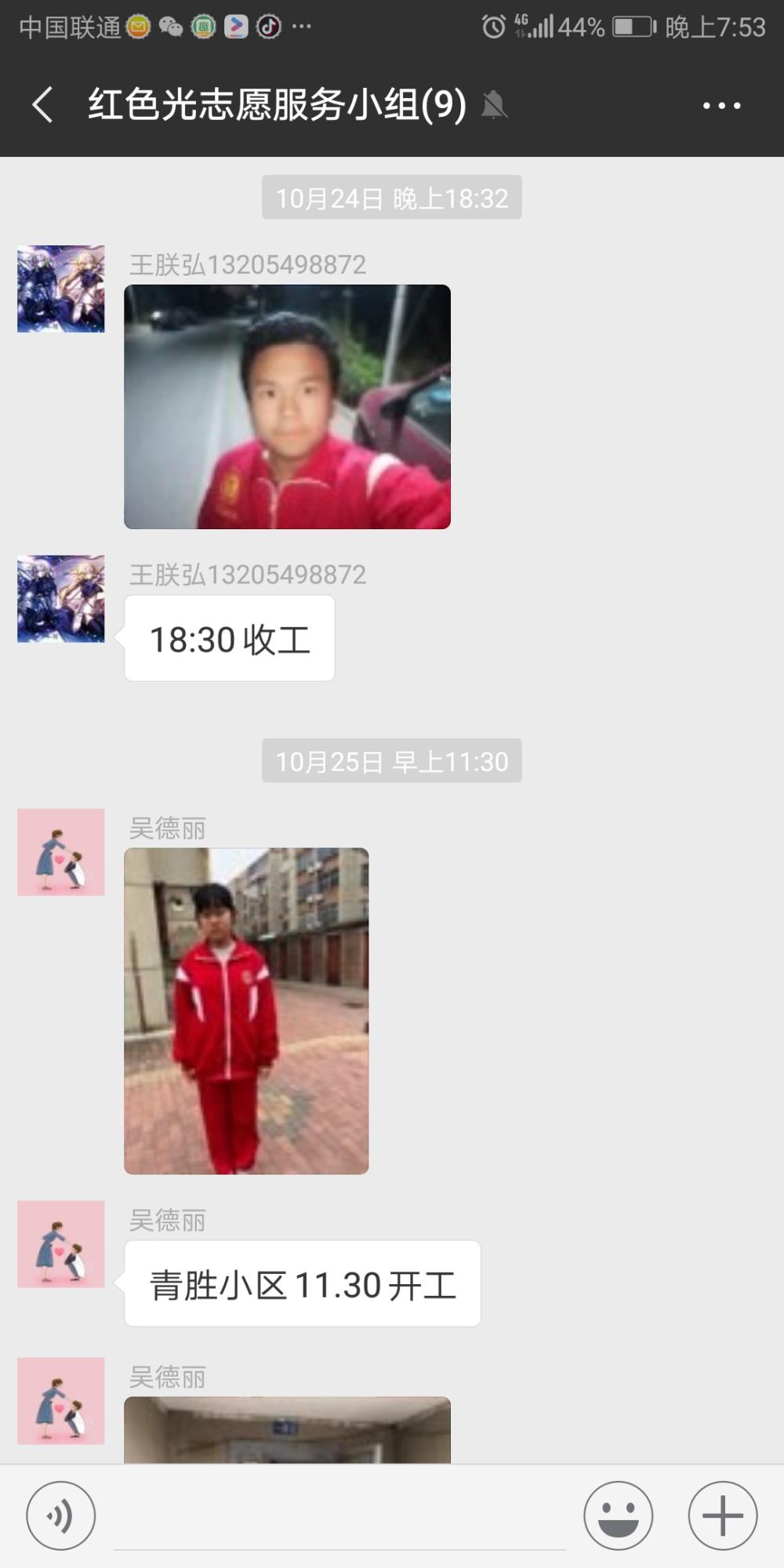784x1568 pixels.
Task: Open 吴德丽's photo of the girl in red
Action: click(x=246, y=1011)
